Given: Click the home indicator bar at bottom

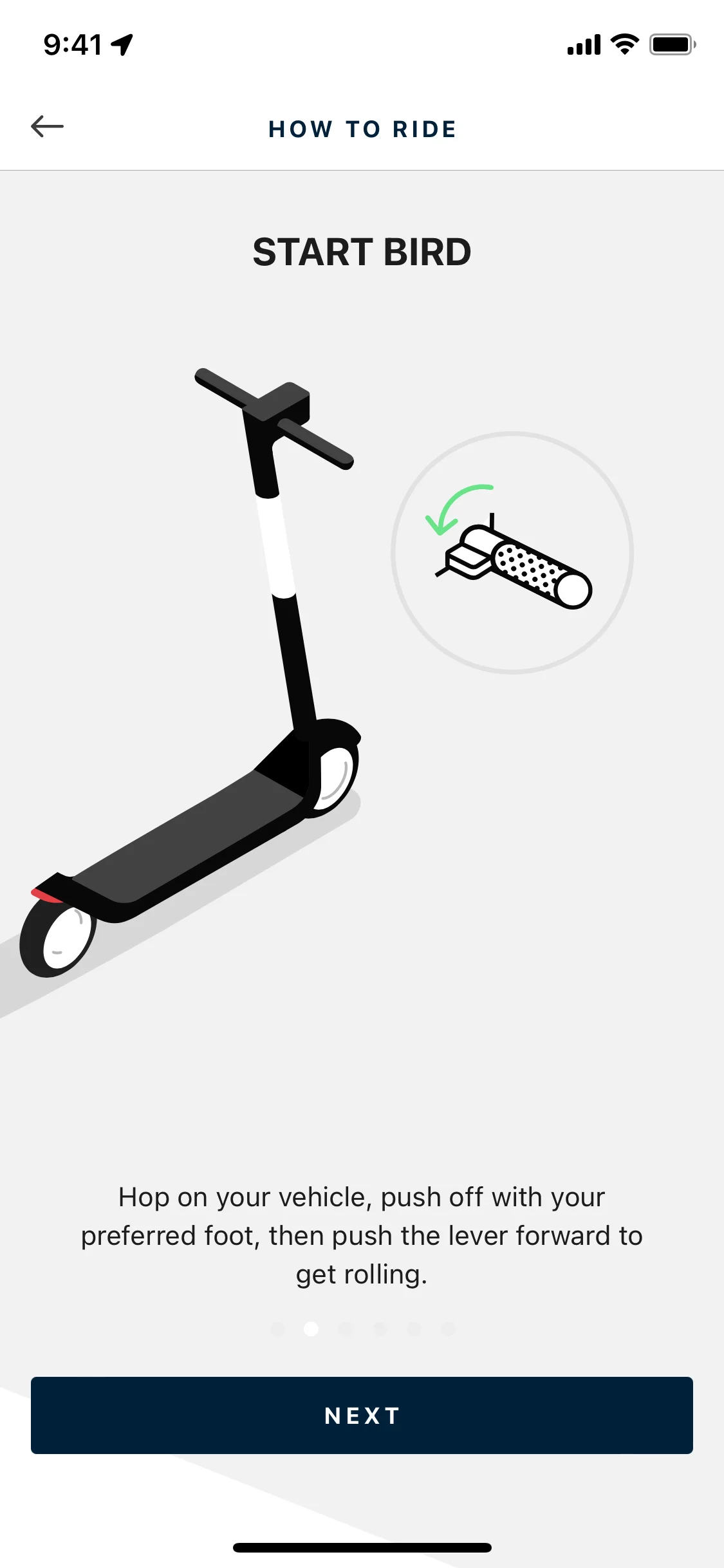Looking at the screenshot, I should tap(362, 1548).
